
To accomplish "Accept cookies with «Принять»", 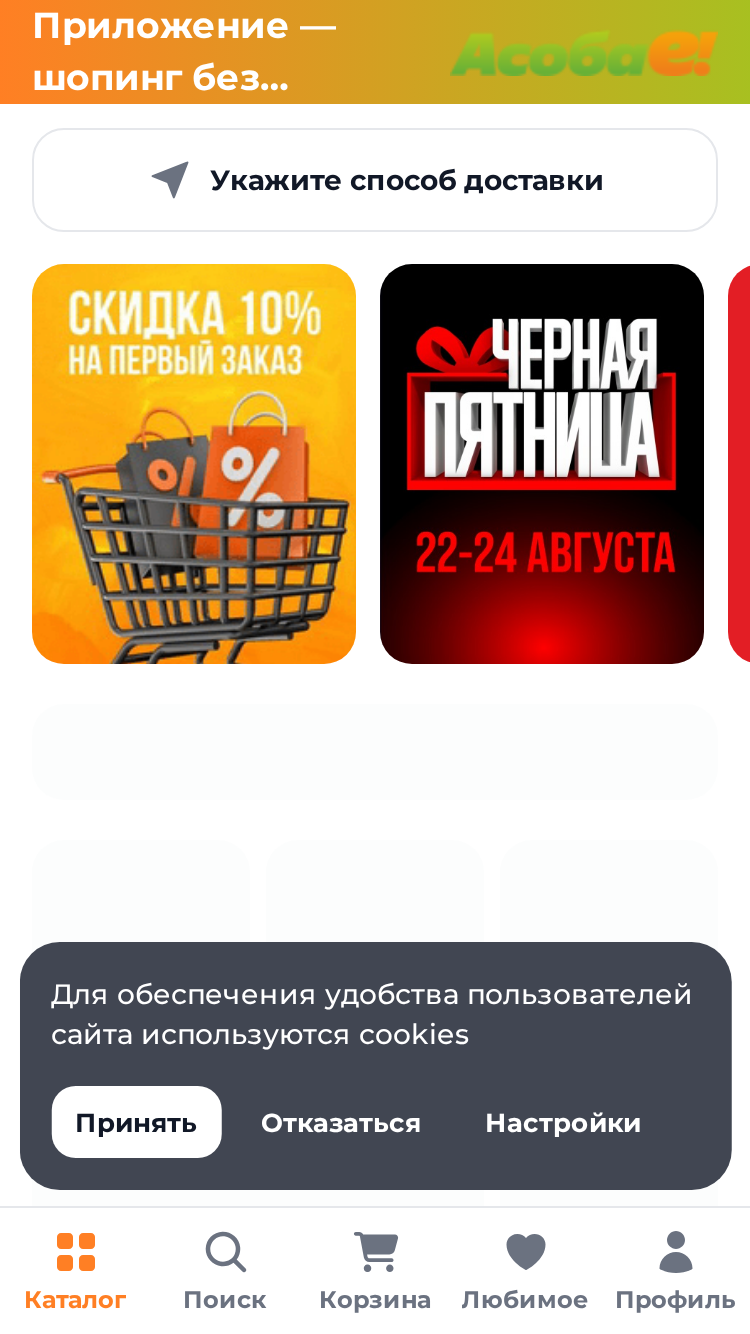I will tap(136, 1122).
